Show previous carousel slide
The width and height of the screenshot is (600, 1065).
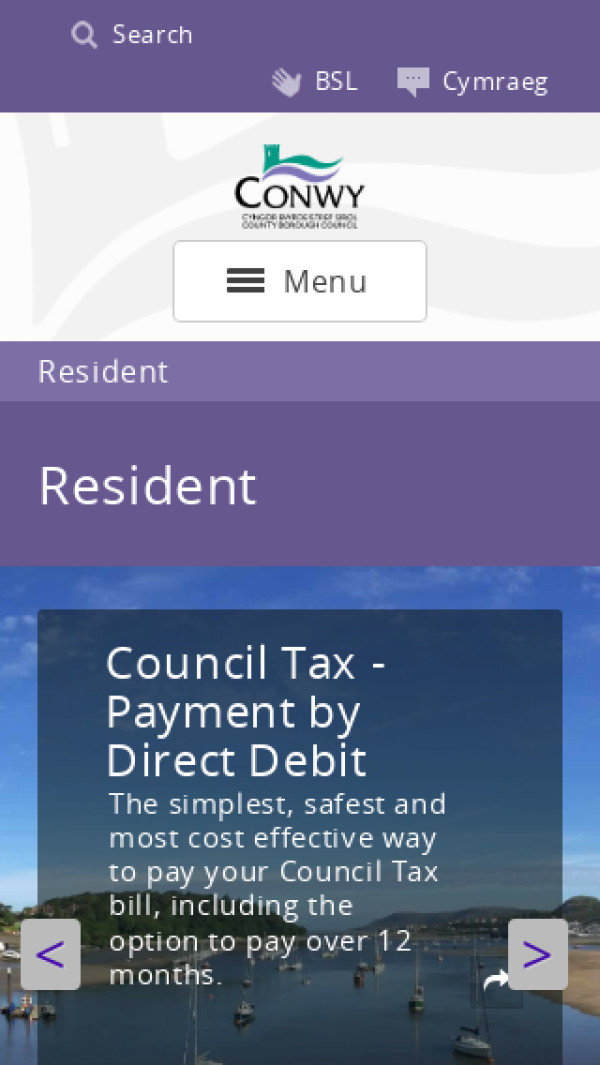click(x=50, y=954)
